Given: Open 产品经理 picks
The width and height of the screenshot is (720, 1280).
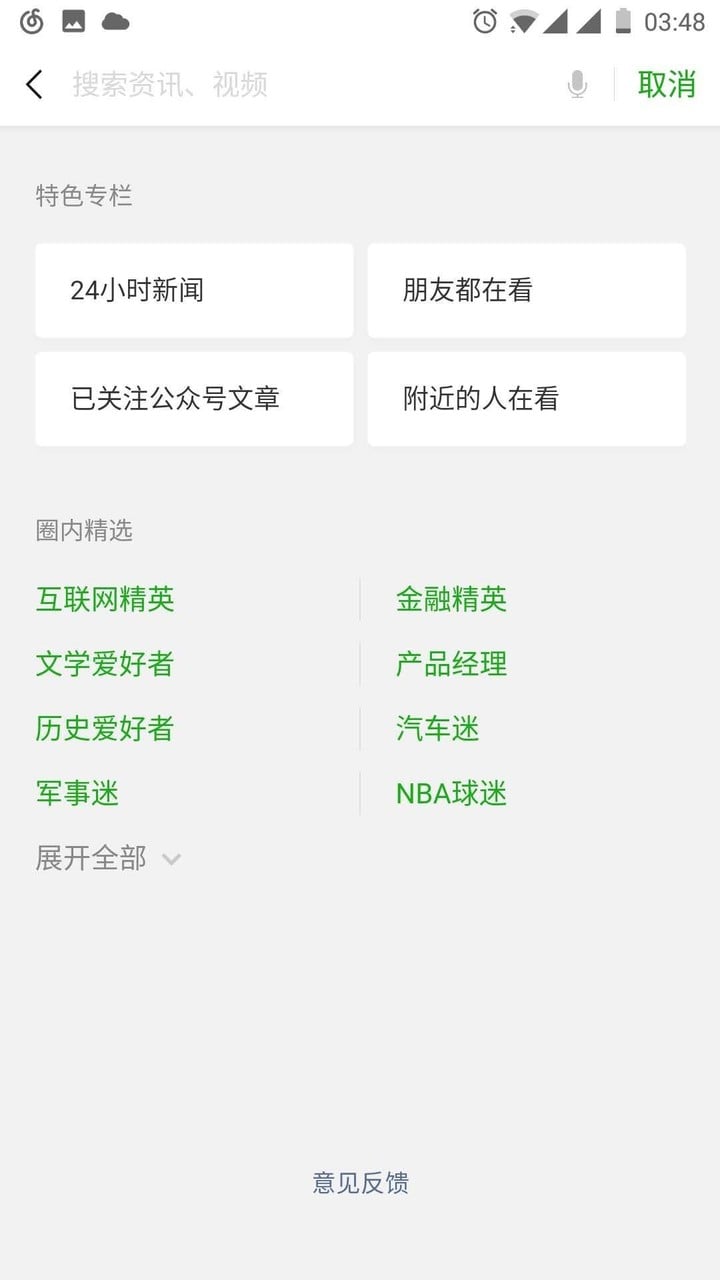Looking at the screenshot, I should [x=452, y=664].
